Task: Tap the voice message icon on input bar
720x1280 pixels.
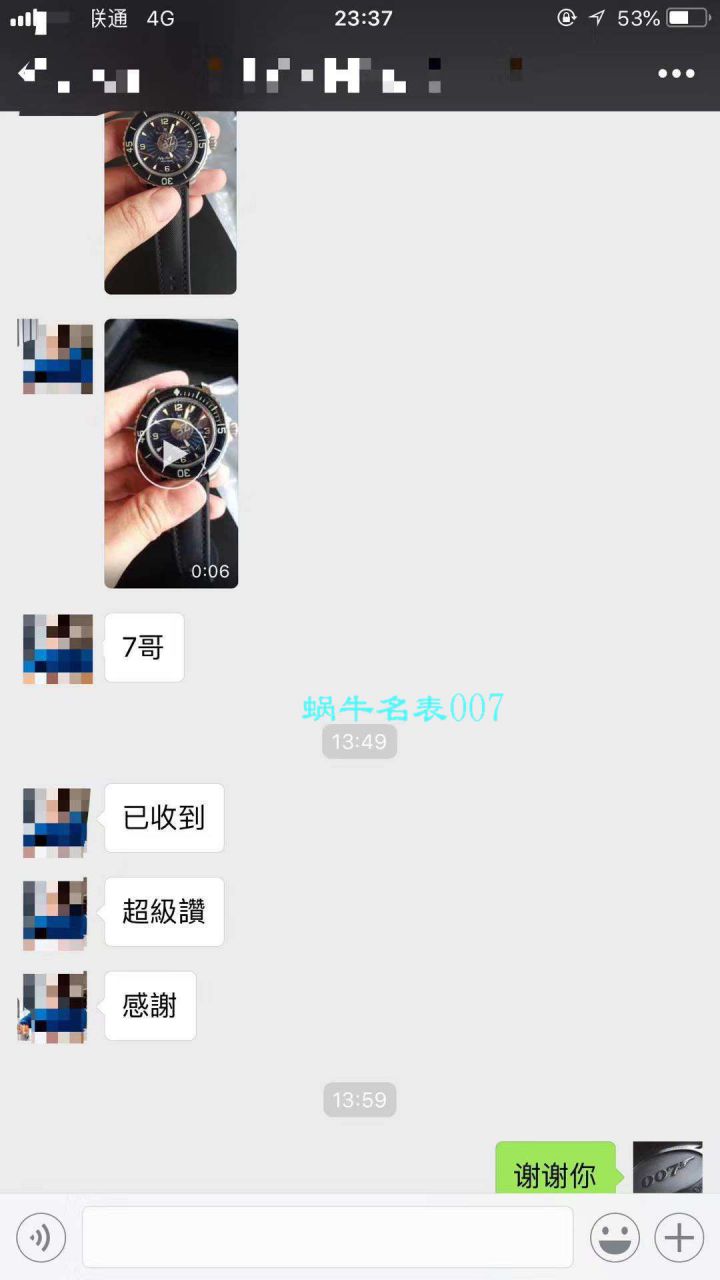Action: point(41,1237)
